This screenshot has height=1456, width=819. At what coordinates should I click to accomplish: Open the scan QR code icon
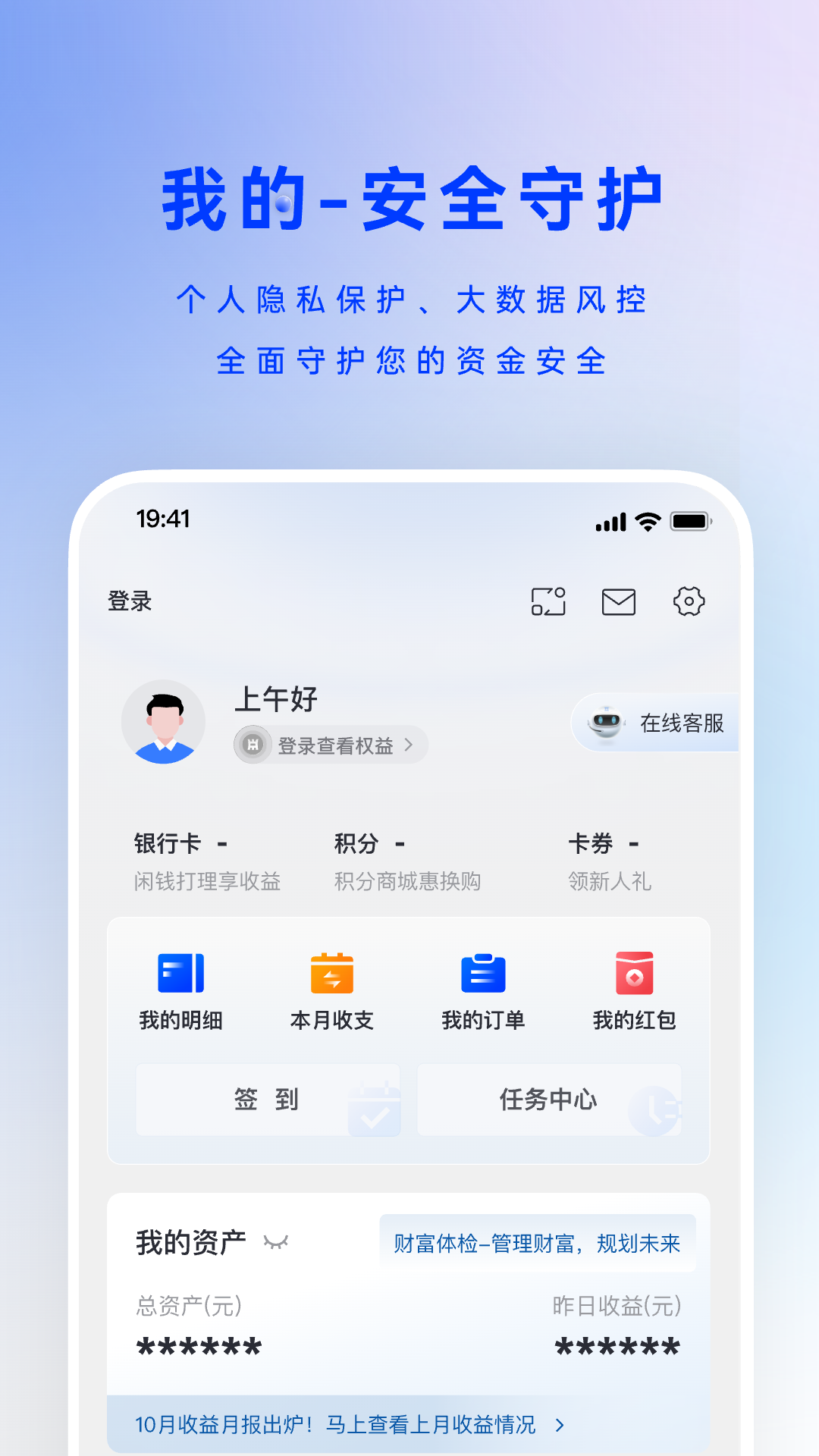(x=548, y=601)
